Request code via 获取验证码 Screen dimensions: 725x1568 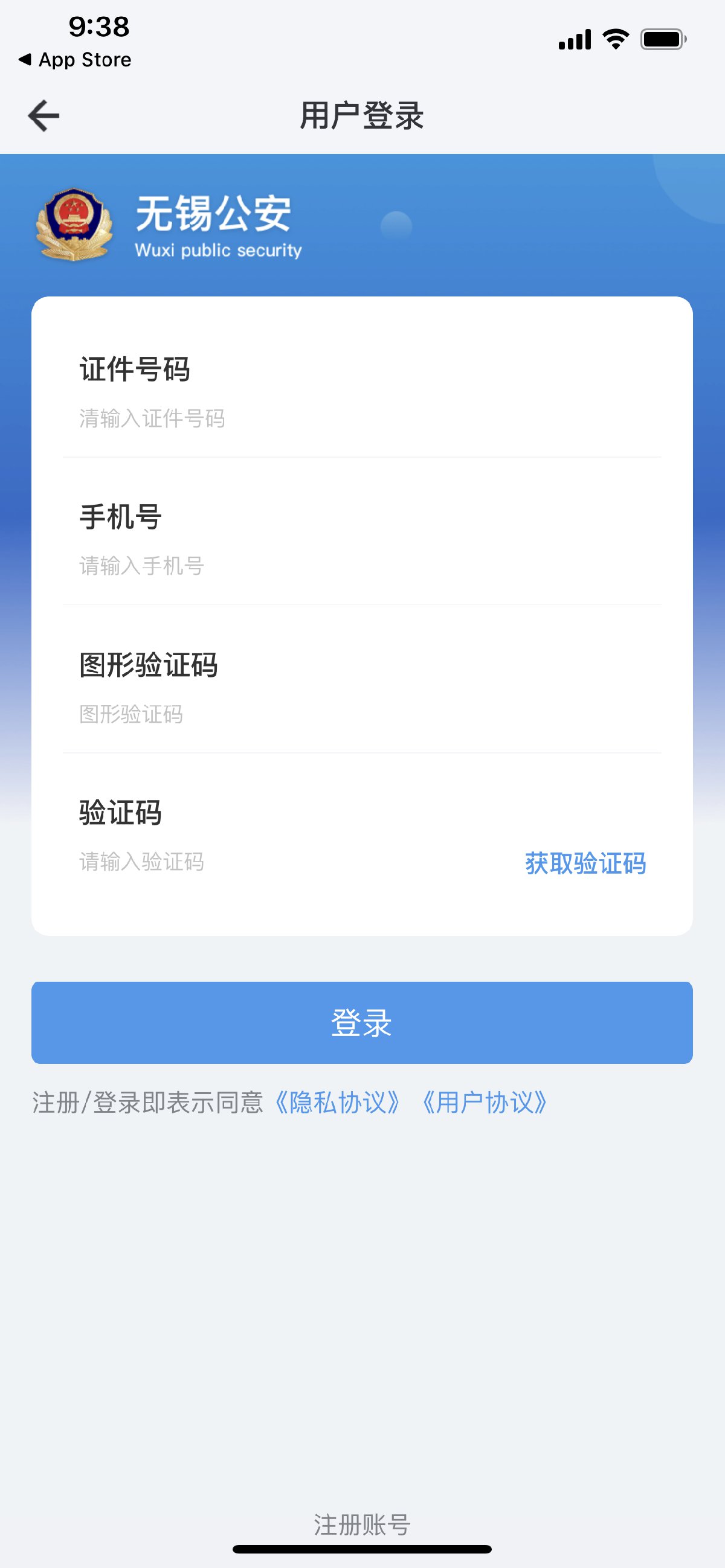point(585,863)
